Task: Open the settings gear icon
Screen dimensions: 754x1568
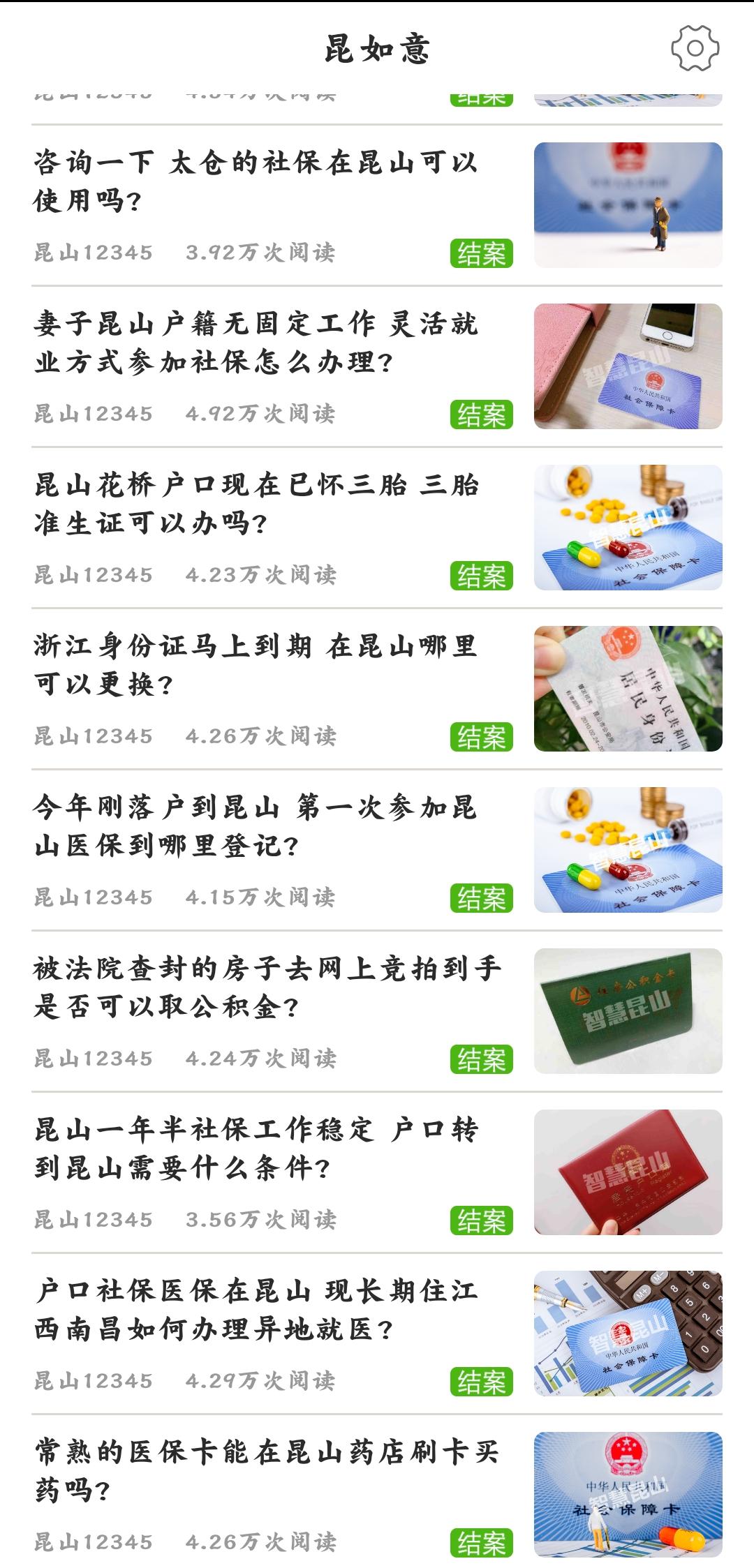Action: (695, 48)
